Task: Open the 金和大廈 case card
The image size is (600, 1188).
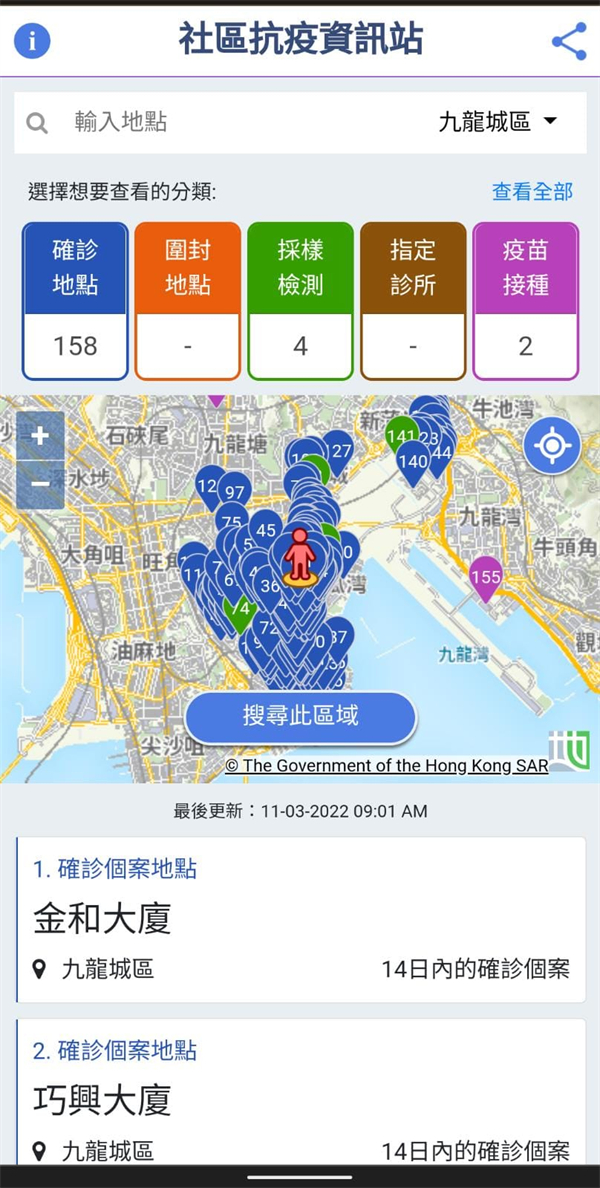Action: tap(300, 920)
